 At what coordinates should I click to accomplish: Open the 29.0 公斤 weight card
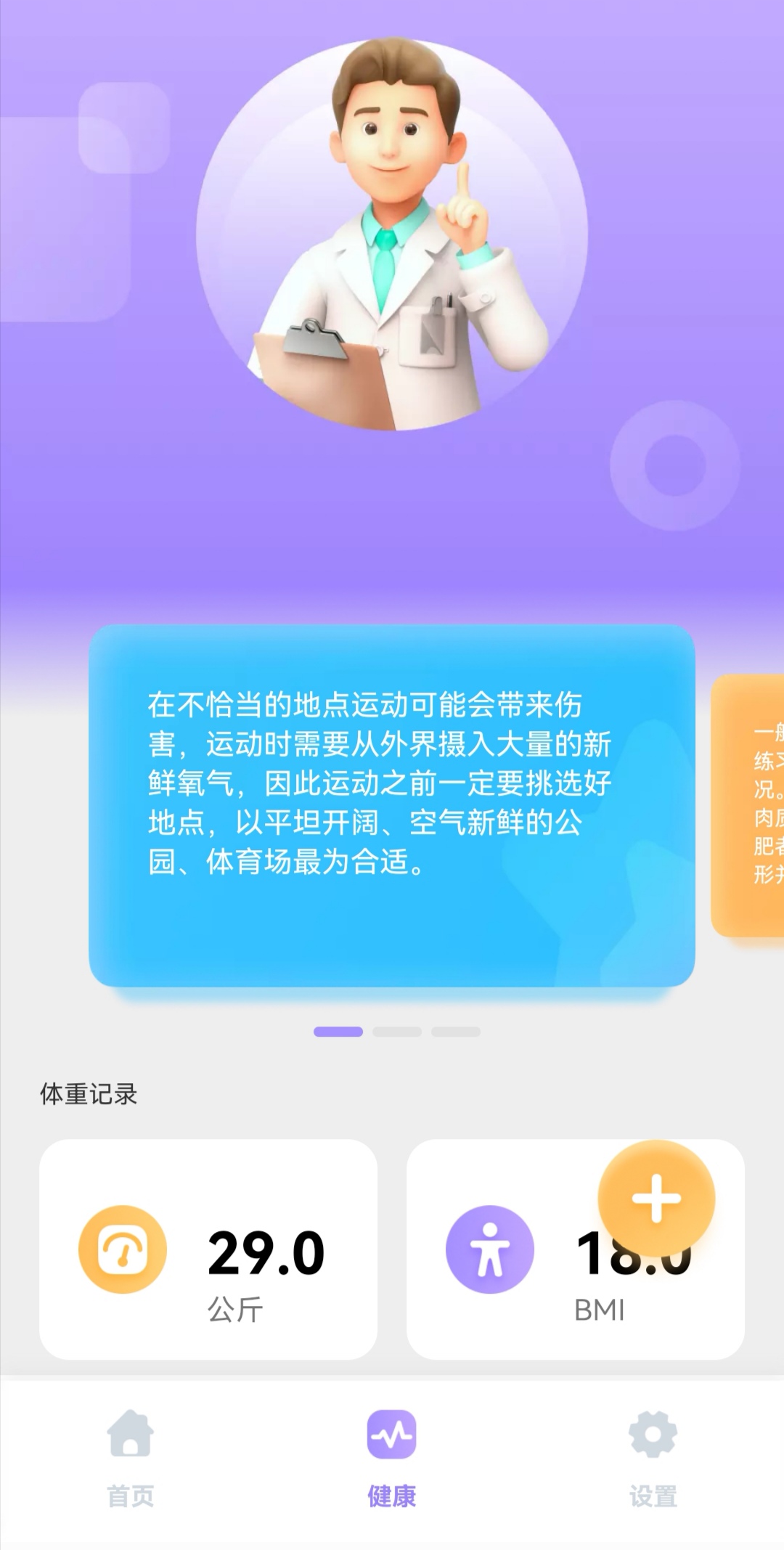208,1249
